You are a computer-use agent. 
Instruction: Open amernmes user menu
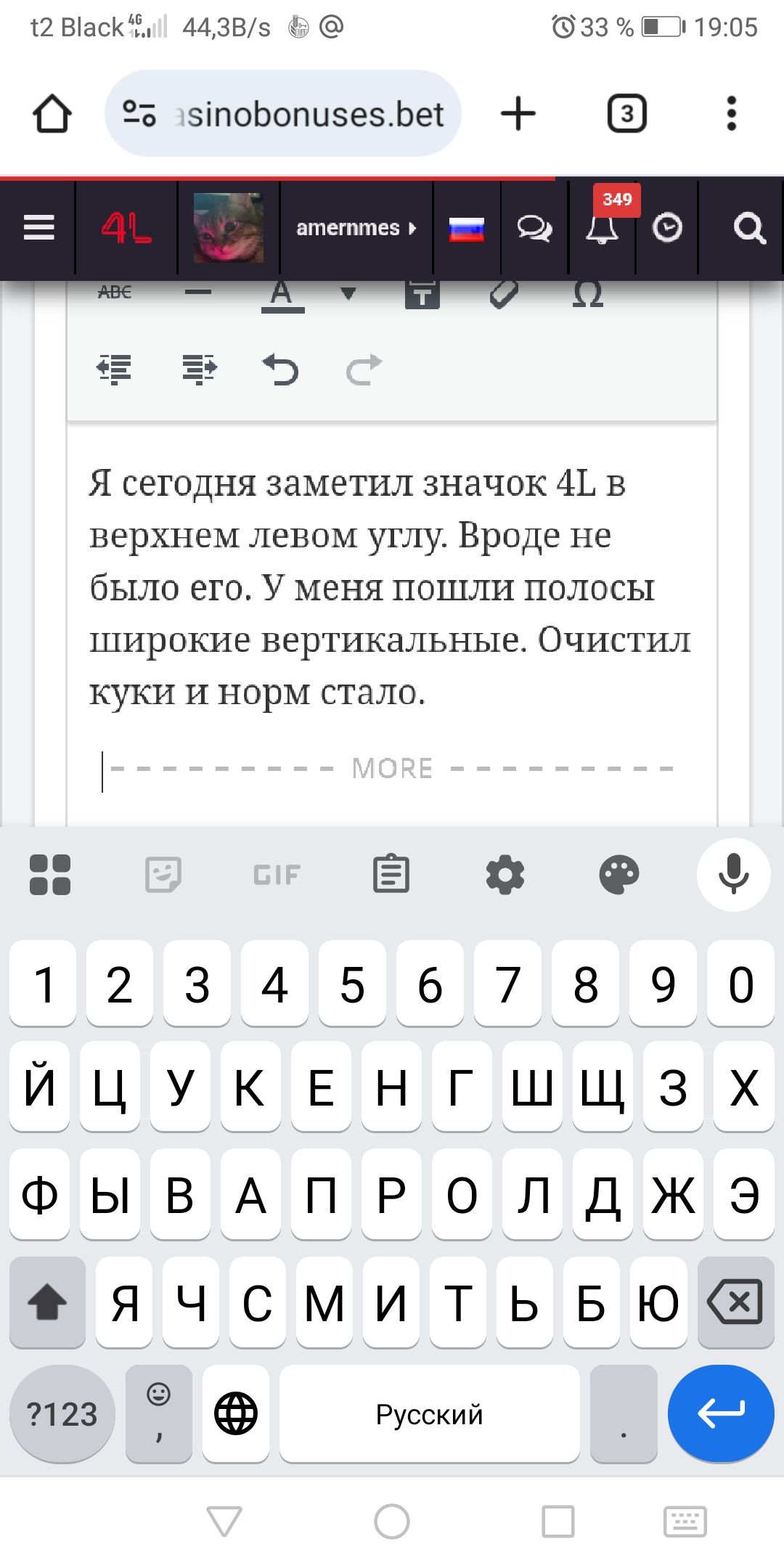click(356, 228)
